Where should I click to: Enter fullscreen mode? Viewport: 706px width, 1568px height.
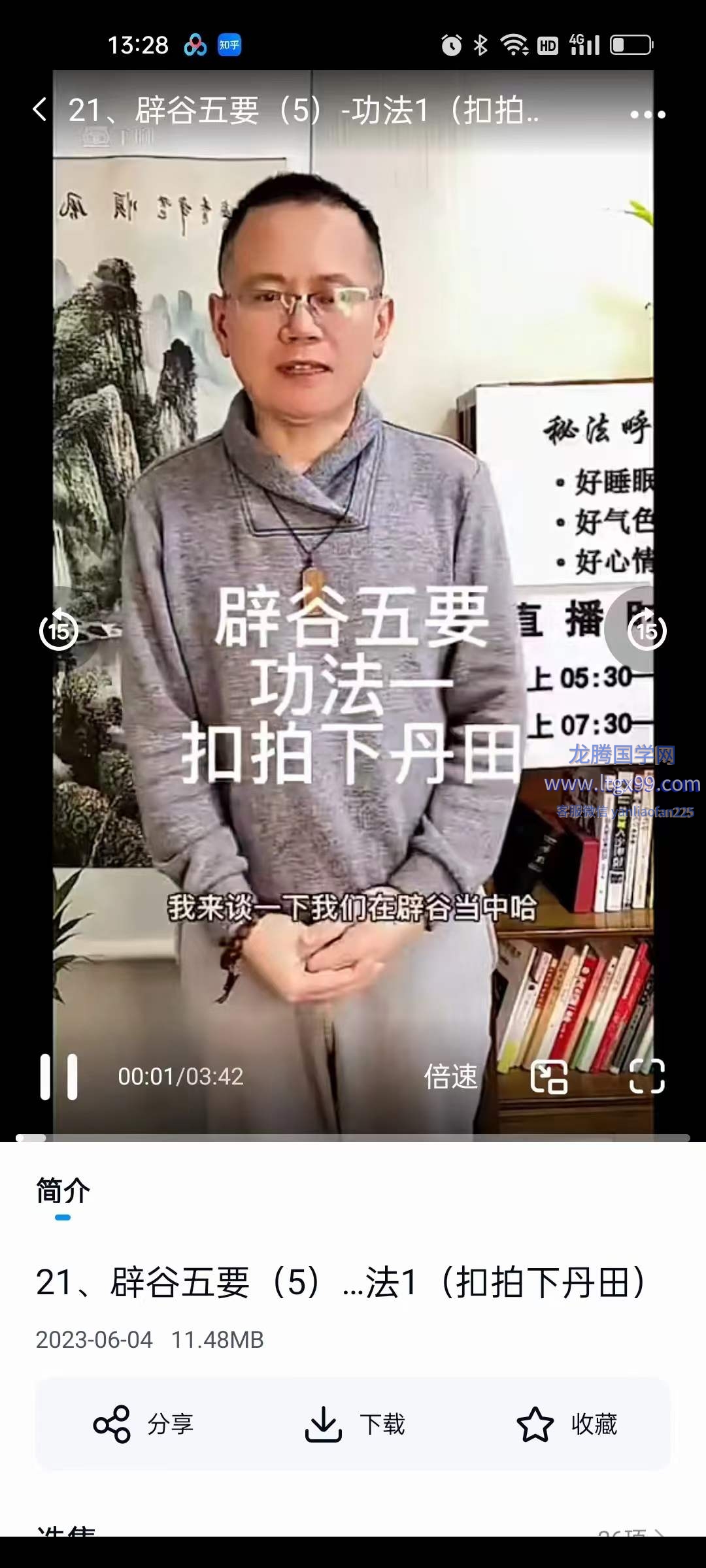click(x=647, y=1076)
